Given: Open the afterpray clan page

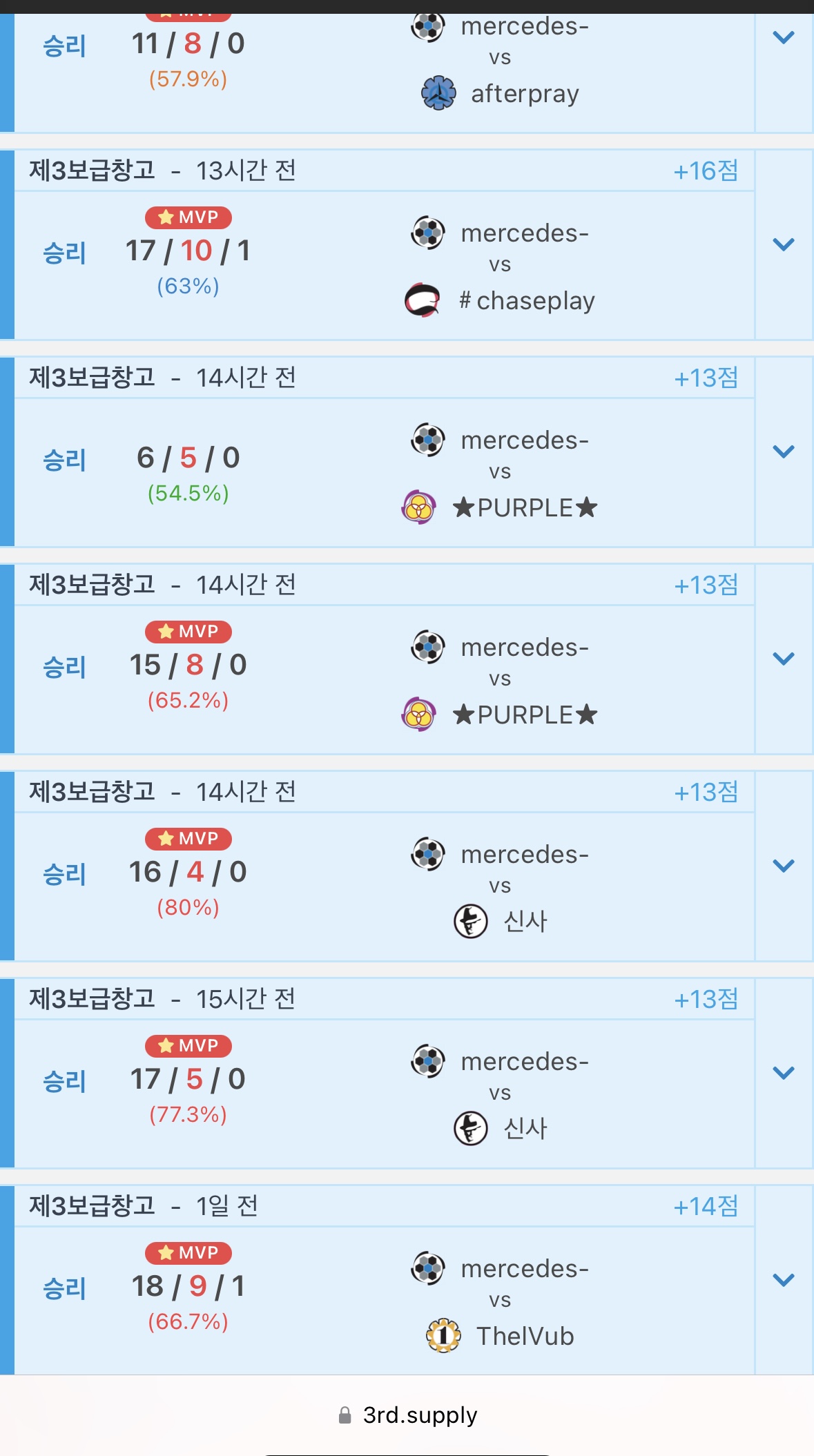Looking at the screenshot, I should tap(524, 94).
